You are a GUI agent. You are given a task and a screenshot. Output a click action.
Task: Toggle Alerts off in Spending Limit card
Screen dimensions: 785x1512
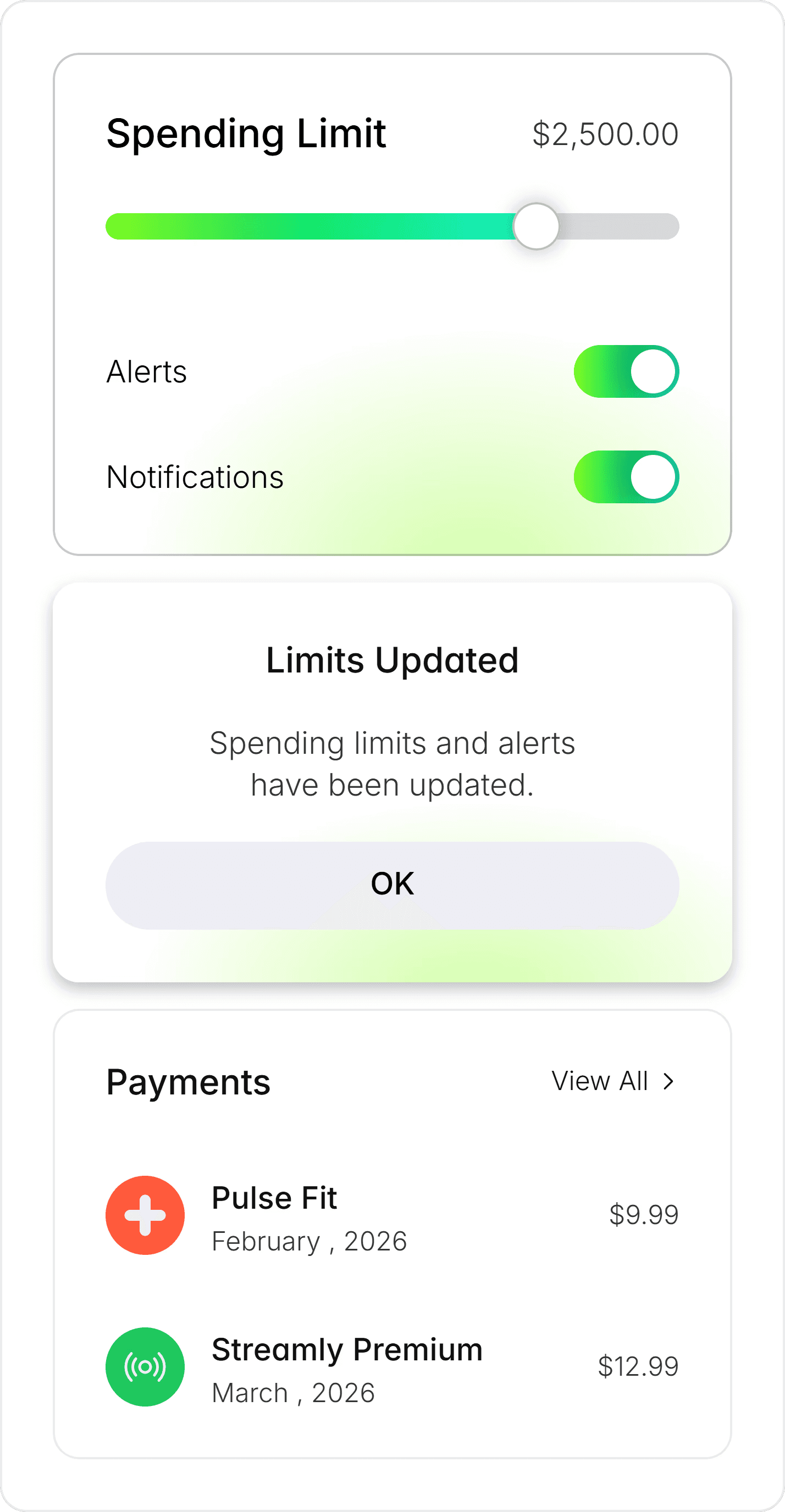click(x=626, y=371)
